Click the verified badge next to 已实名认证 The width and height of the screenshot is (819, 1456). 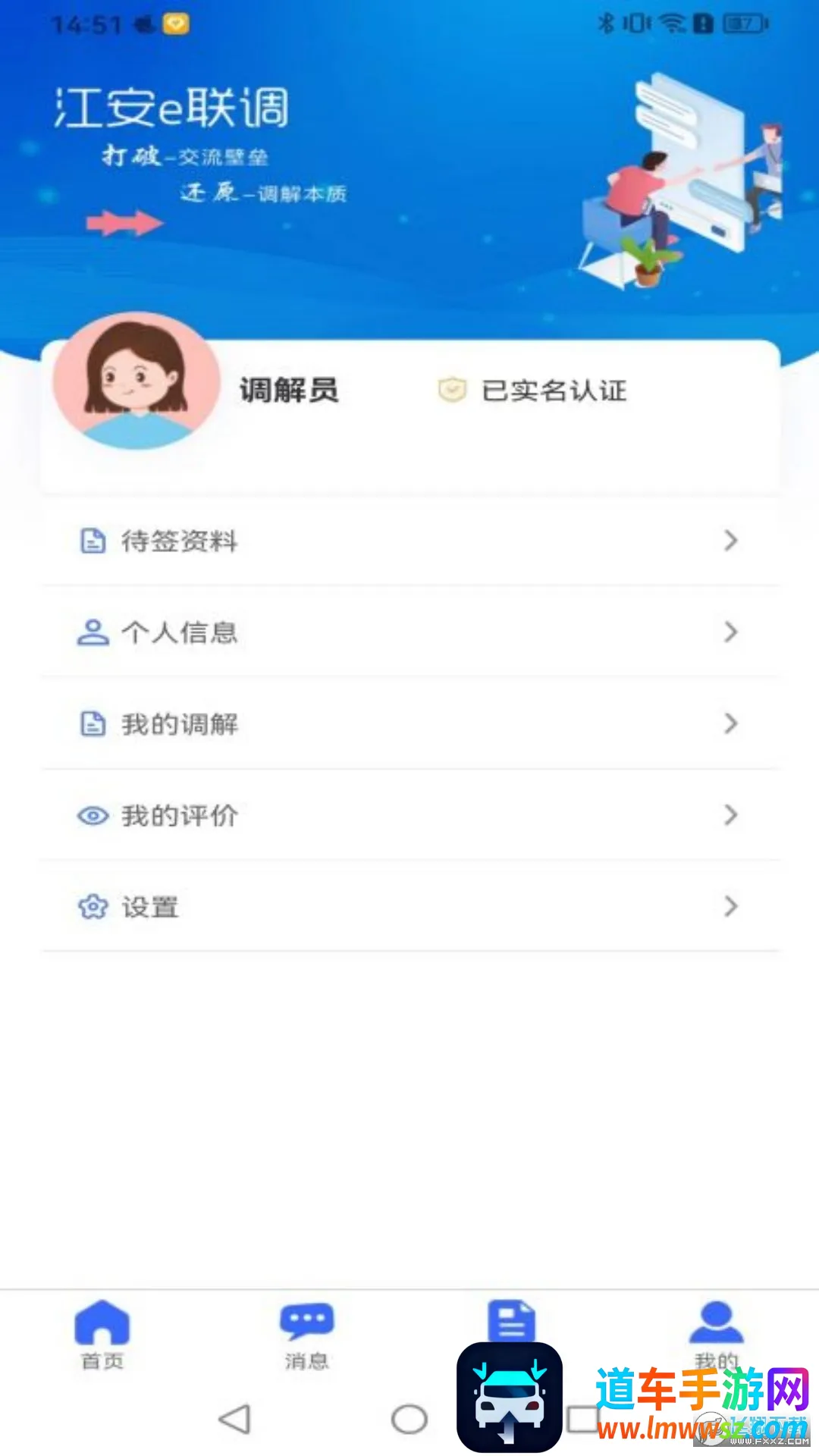point(451,391)
